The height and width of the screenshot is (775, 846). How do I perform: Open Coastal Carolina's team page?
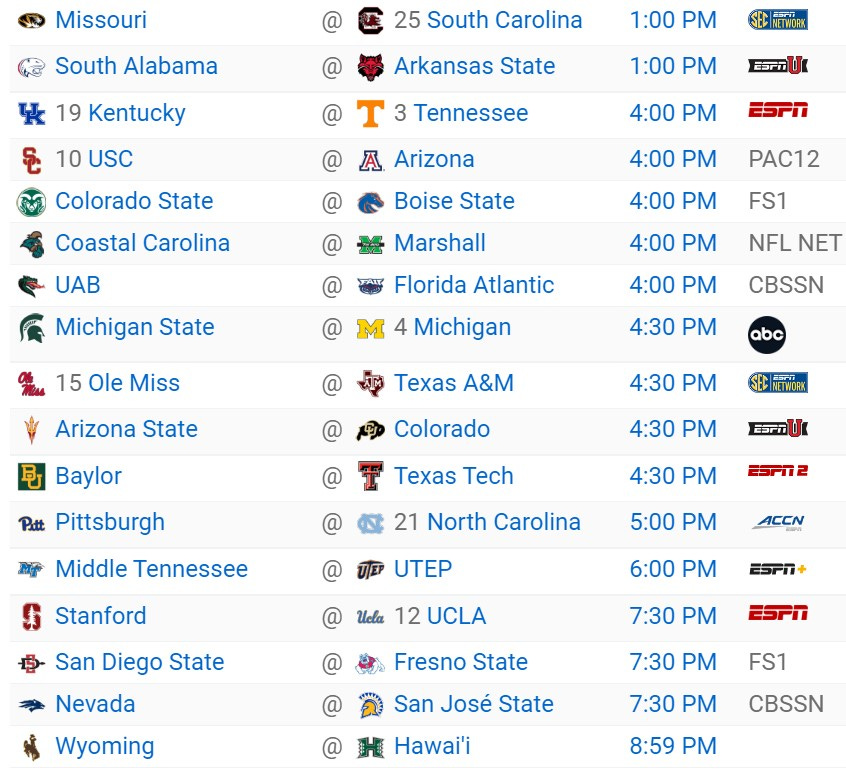click(x=142, y=243)
